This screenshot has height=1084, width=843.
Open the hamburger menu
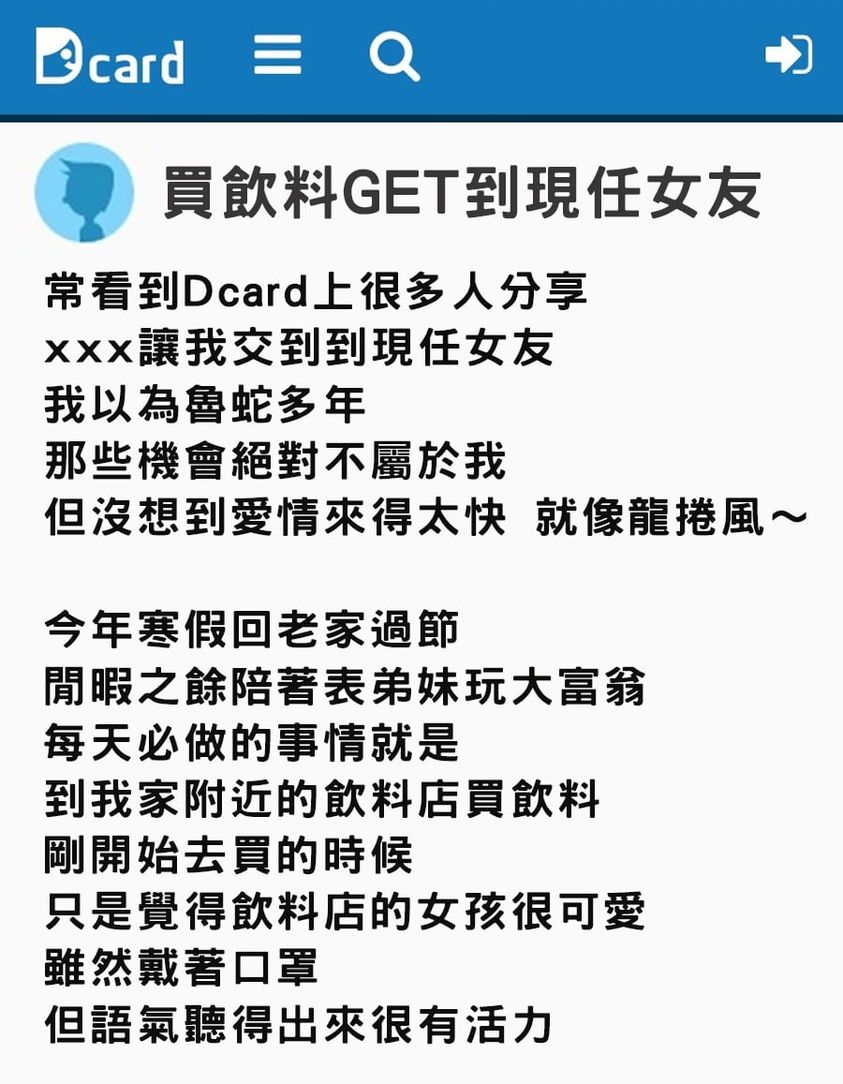[x=277, y=55]
